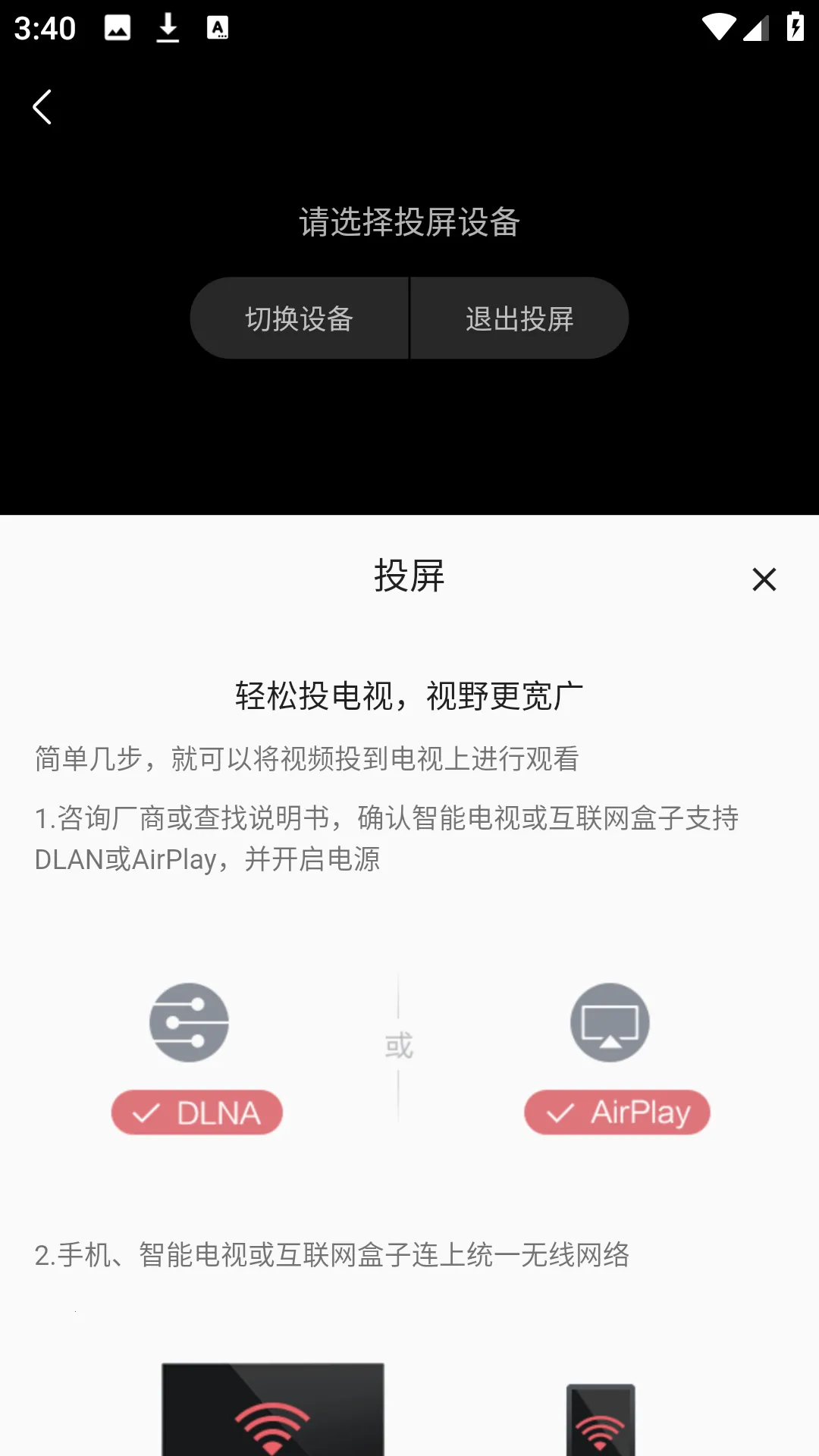Tap the back arrow to leave casting
Viewport: 819px width, 1456px height.
coord(40,107)
